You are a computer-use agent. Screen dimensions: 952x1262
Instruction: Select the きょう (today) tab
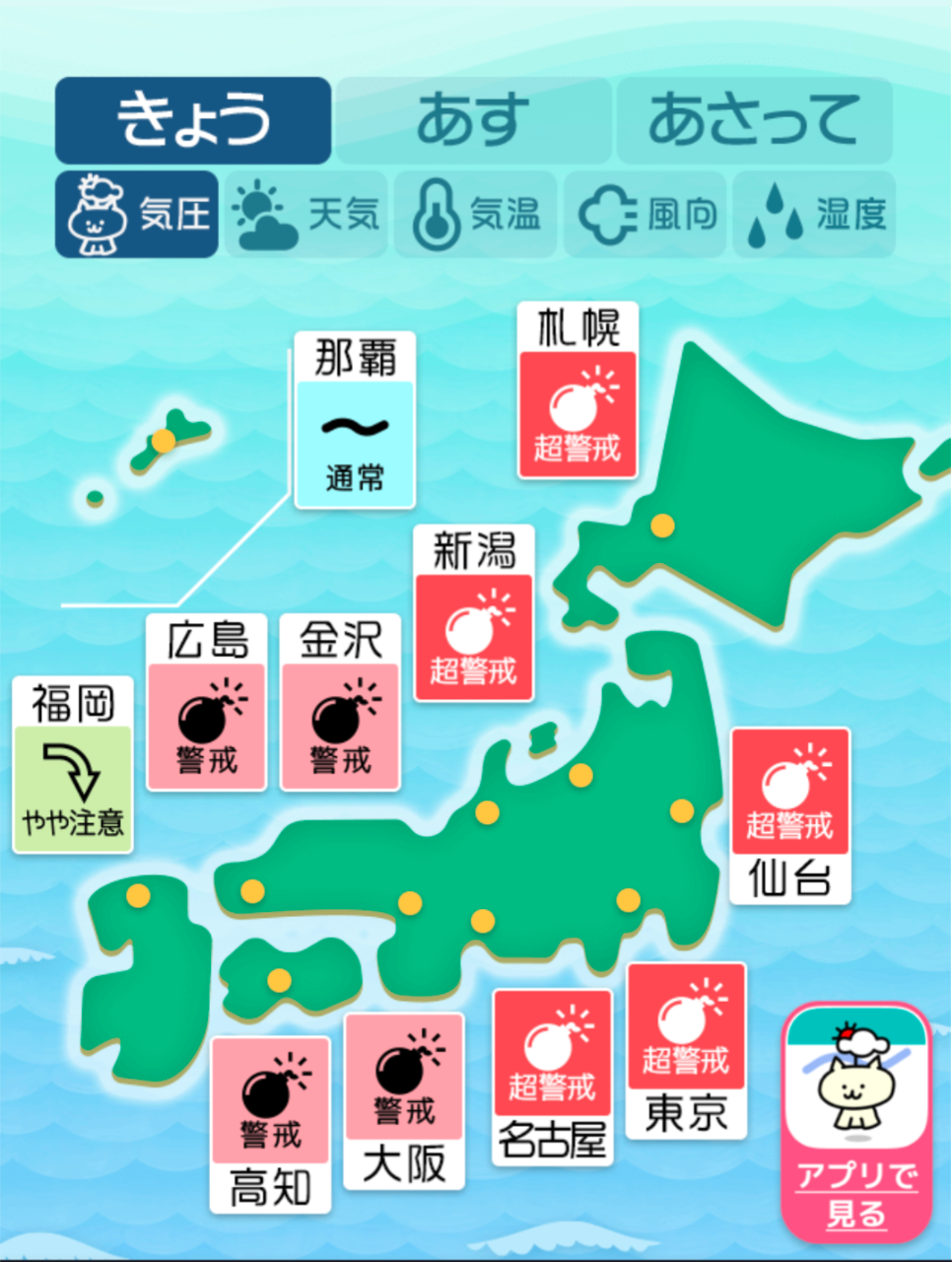pyautogui.click(x=193, y=120)
